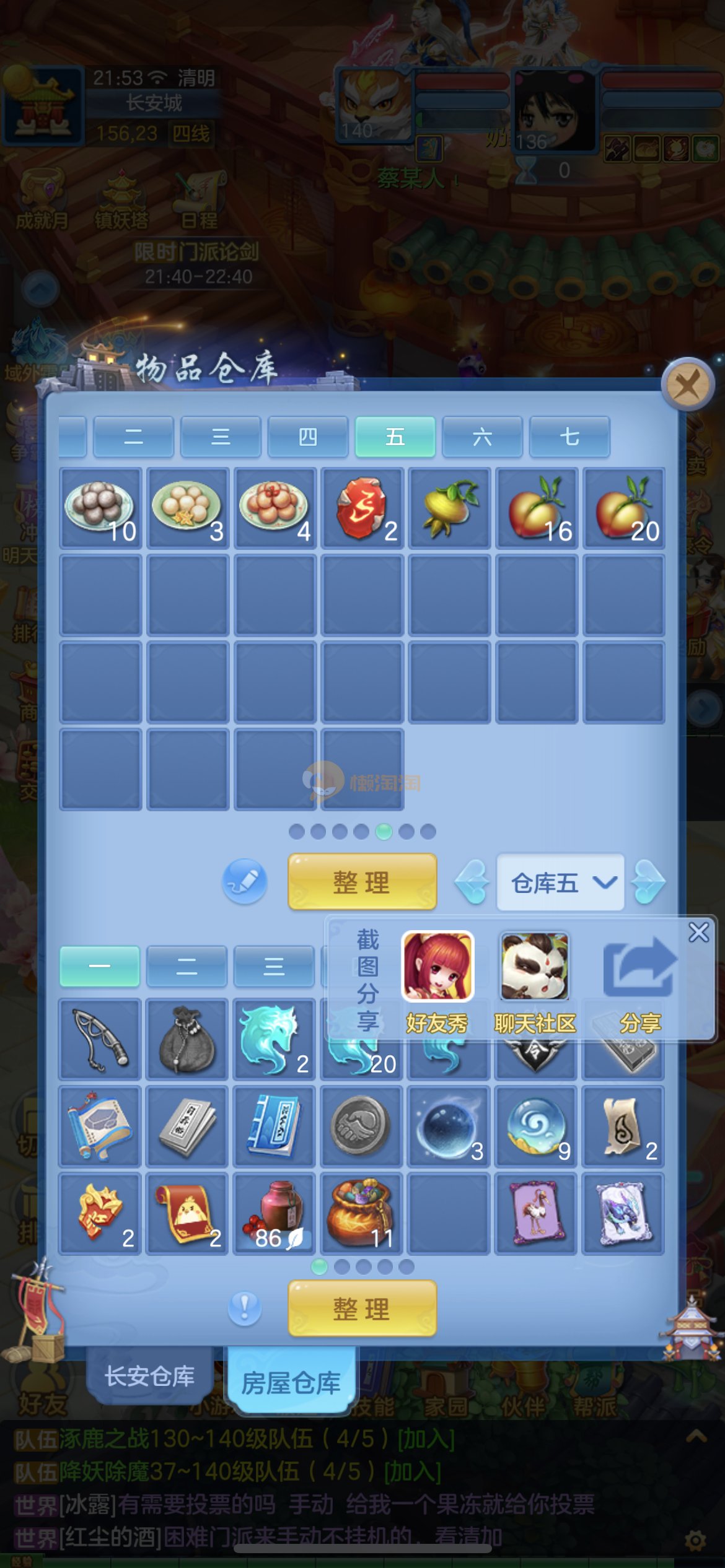This screenshot has width=725, height=1568.
Task: Switch to bag tab 二
Action: pyautogui.click(x=187, y=966)
